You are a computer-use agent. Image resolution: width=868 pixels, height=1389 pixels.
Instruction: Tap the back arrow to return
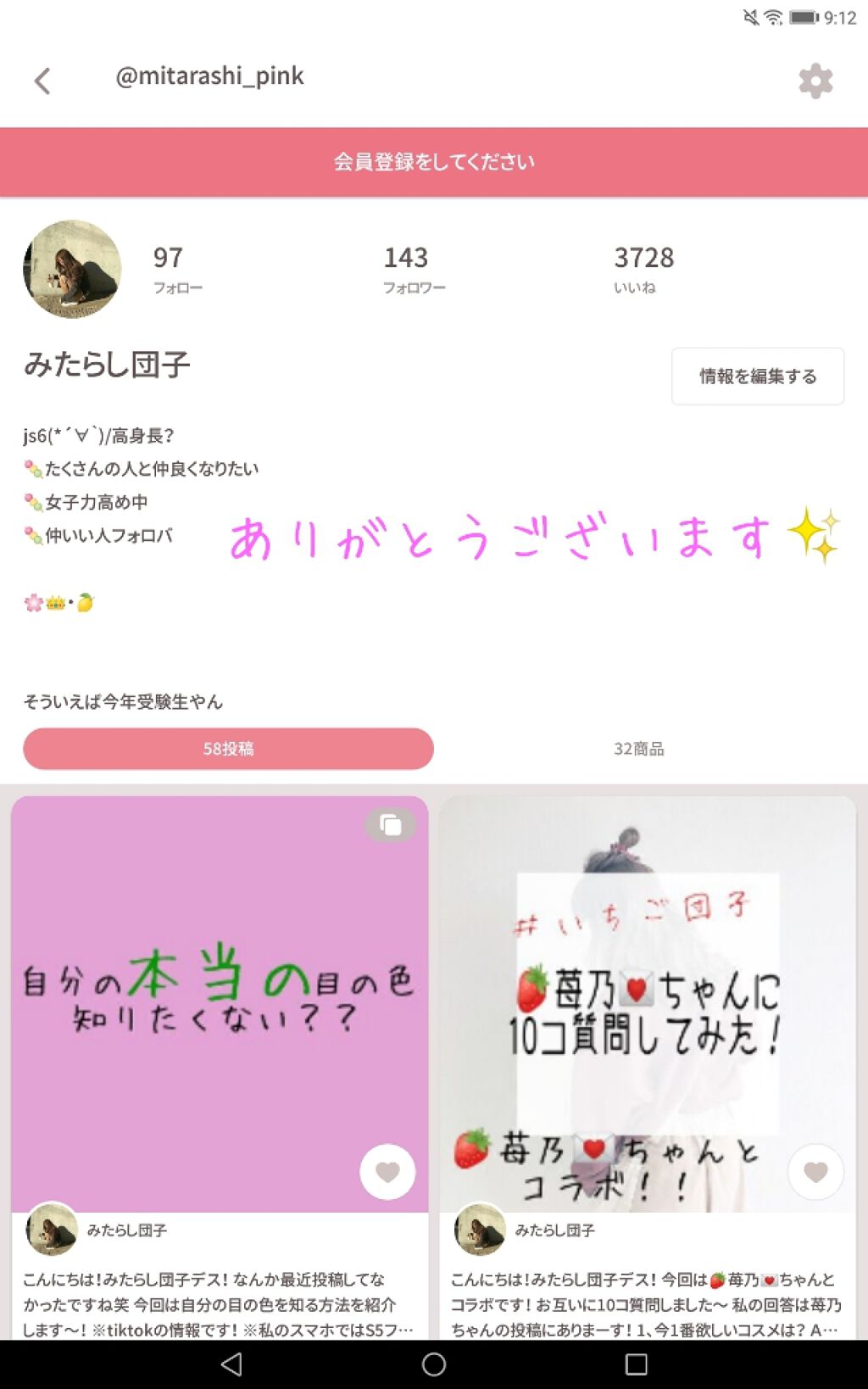[x=42, y=81]
